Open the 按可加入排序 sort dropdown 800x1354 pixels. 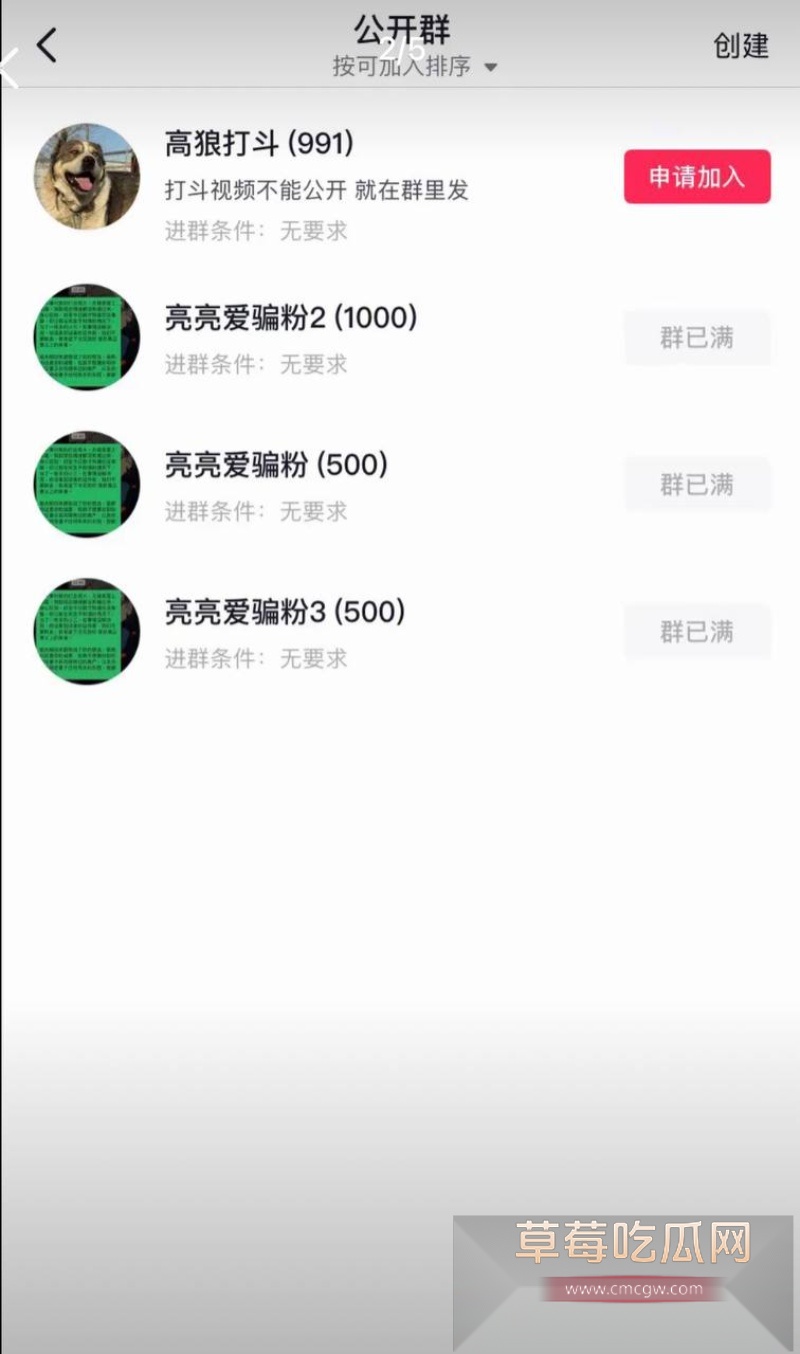pos(415,67)
